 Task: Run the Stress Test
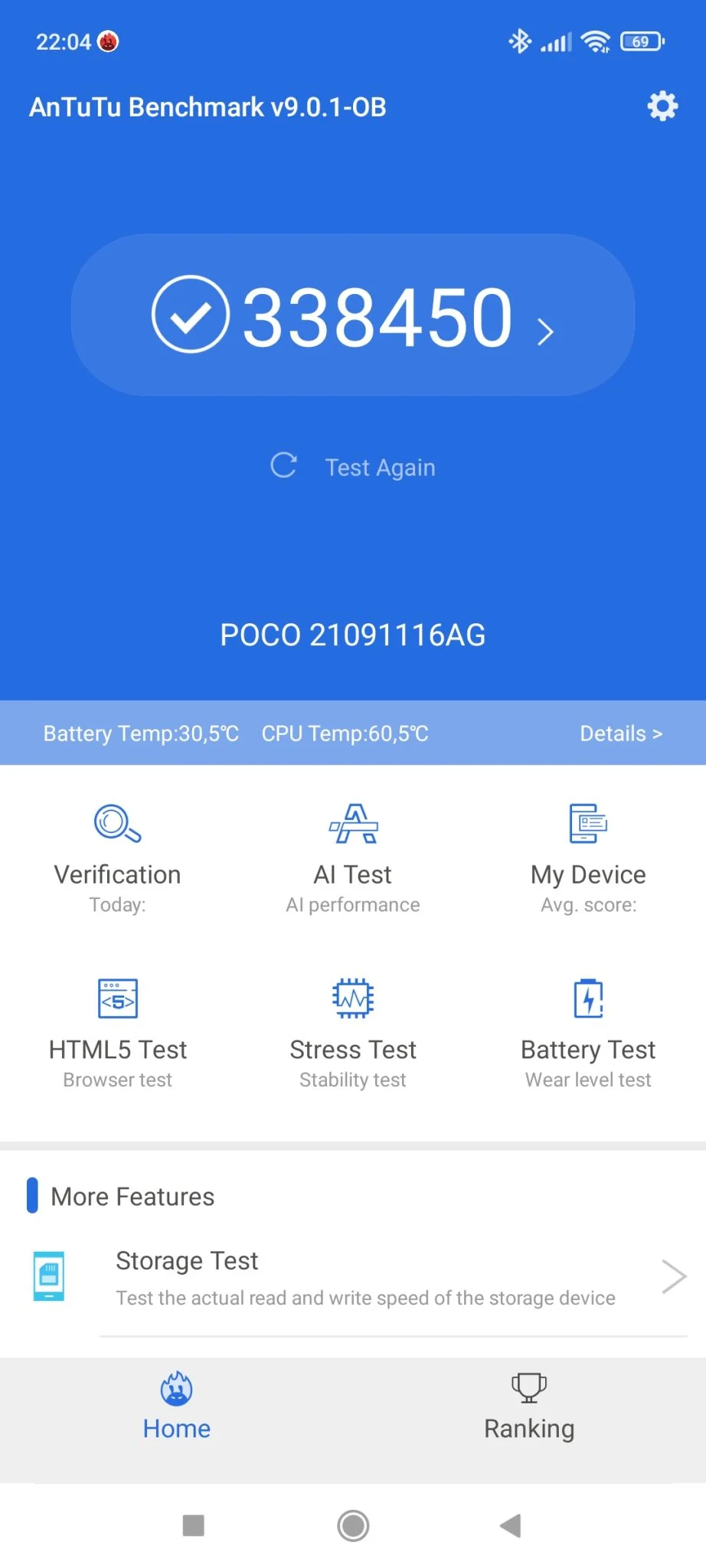[x=353, y=1031]
